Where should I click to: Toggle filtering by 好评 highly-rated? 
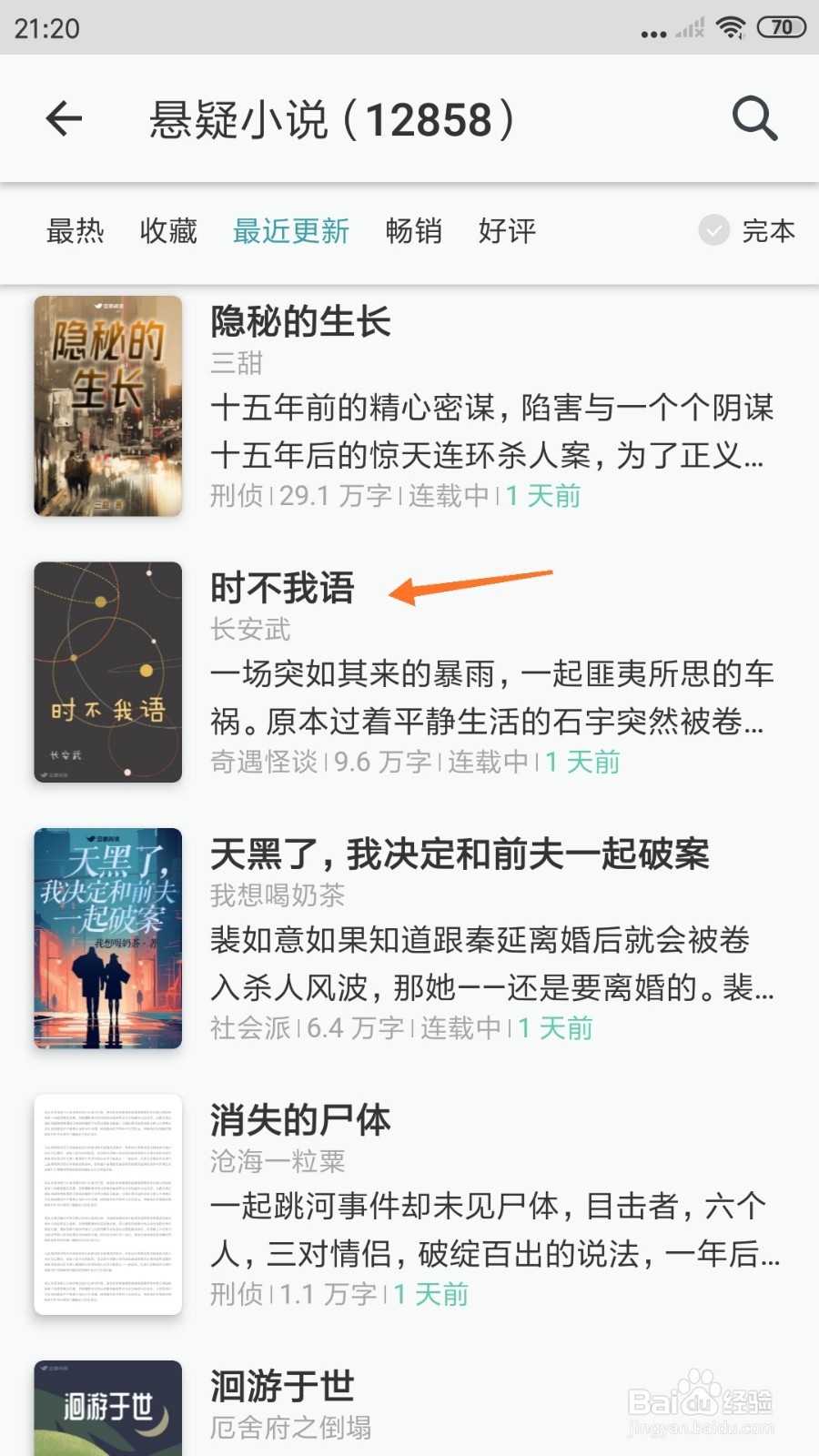(506, 232)
